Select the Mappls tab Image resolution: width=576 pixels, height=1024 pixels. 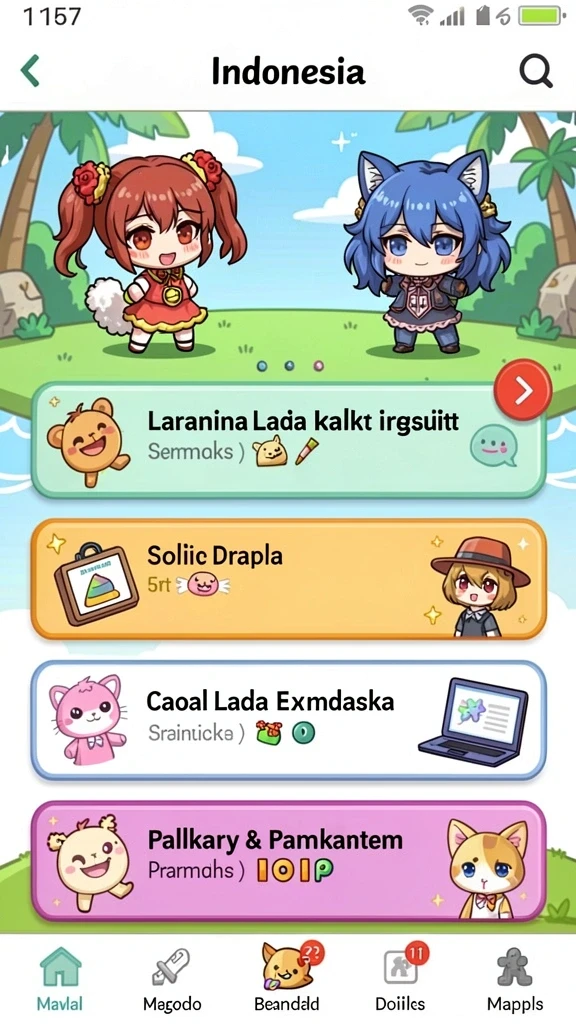(x=515, y=978)
